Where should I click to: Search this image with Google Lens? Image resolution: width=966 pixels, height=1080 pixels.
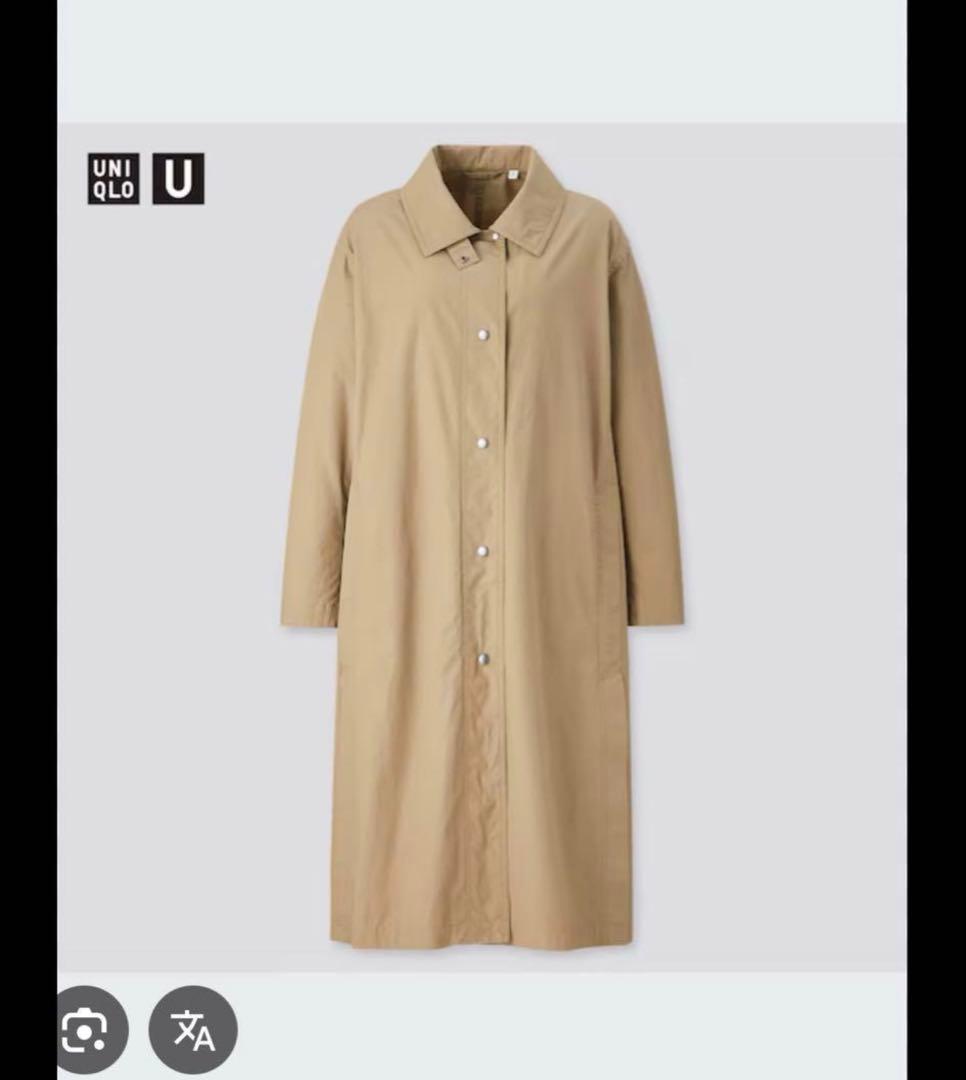(x=88, y=1030)
